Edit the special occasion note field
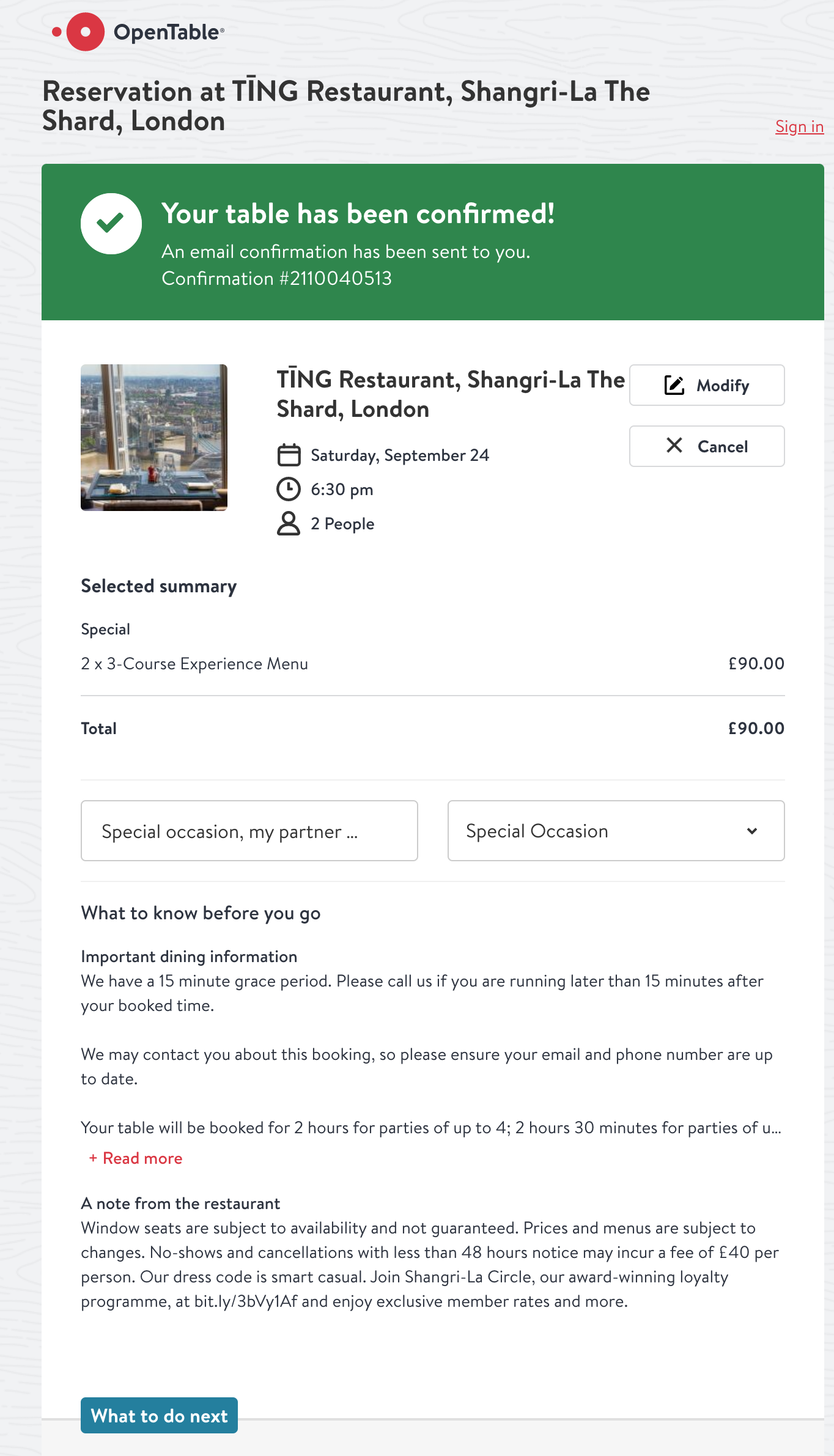 click(x=249, y=831)
